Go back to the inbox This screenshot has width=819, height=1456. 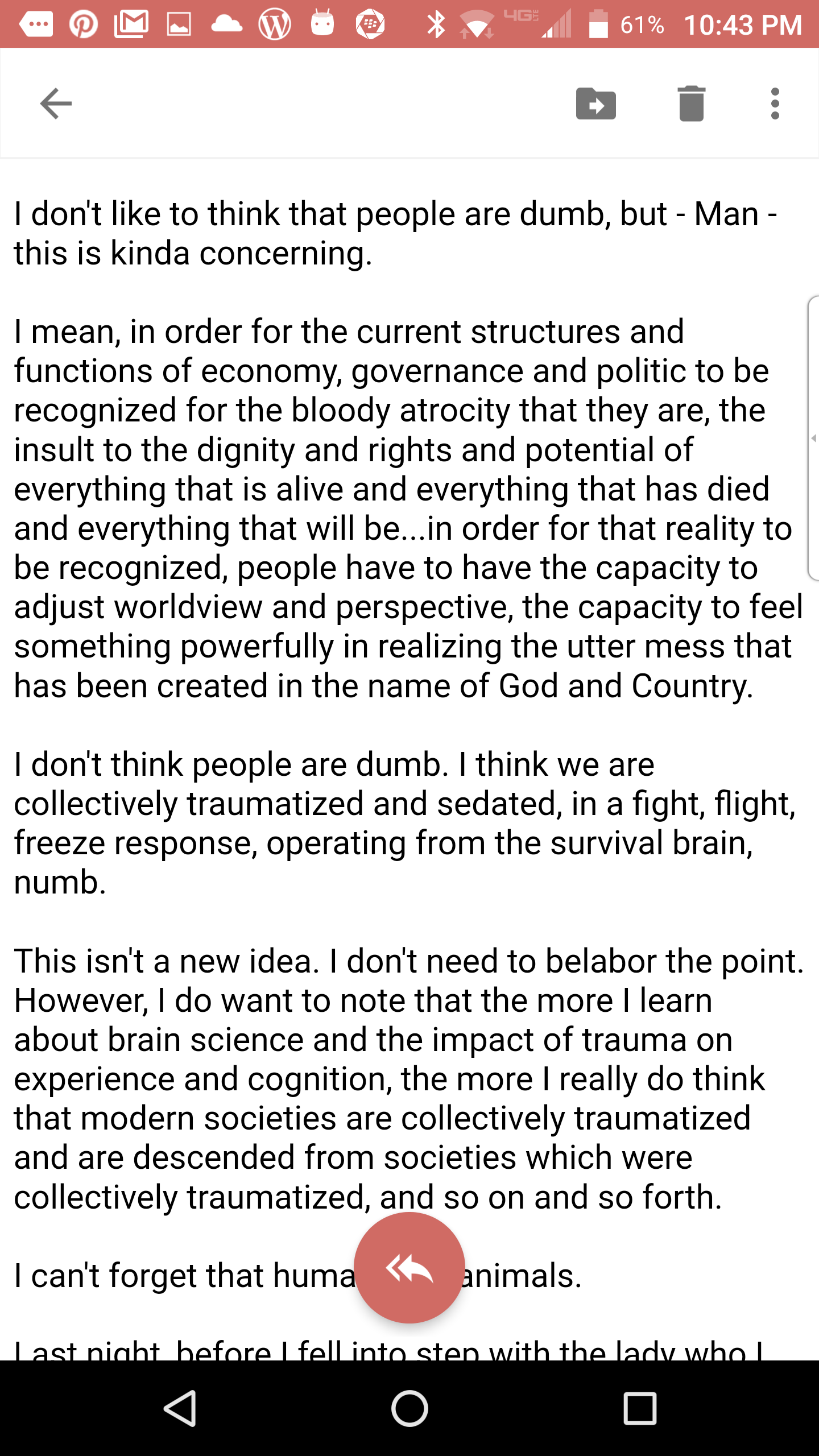point(56,104)
